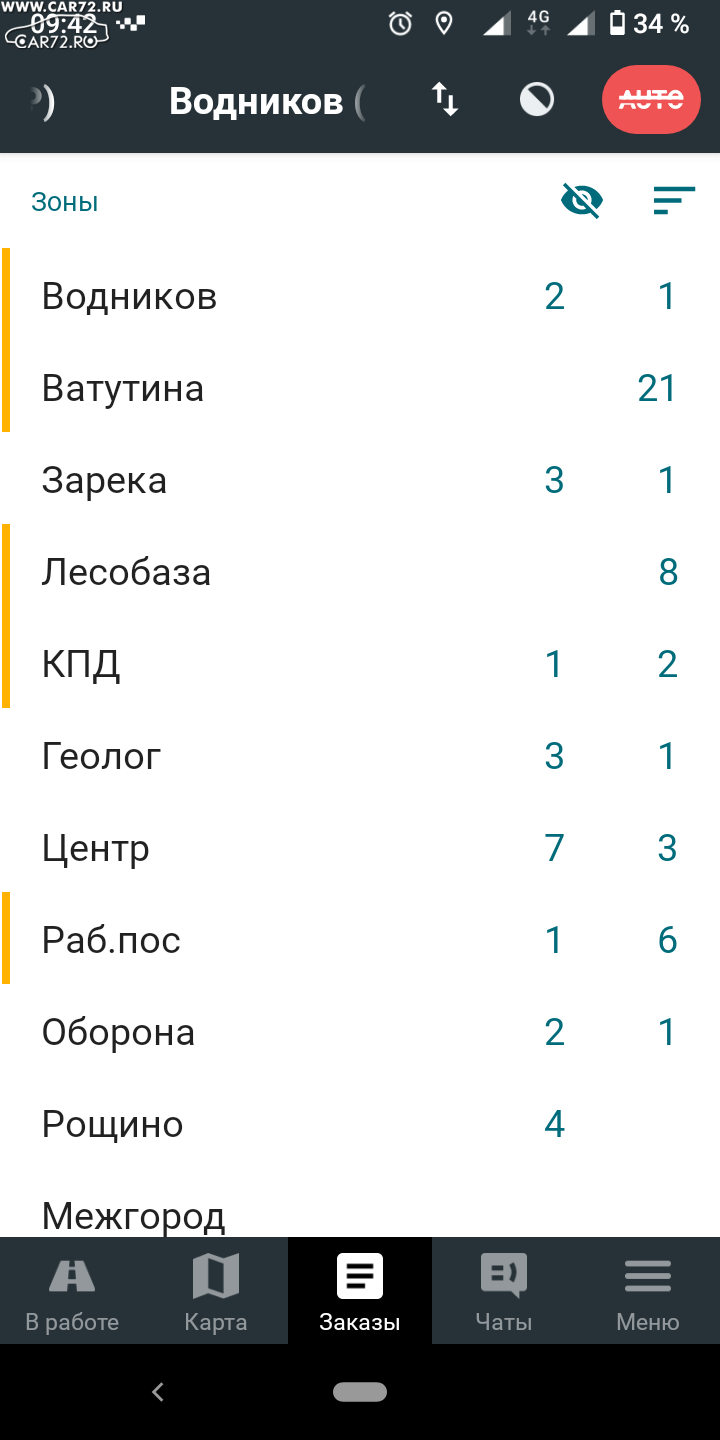Screen dimensions: 720x1440
Task: Open the КПД zone row
Action: [360, 664]
